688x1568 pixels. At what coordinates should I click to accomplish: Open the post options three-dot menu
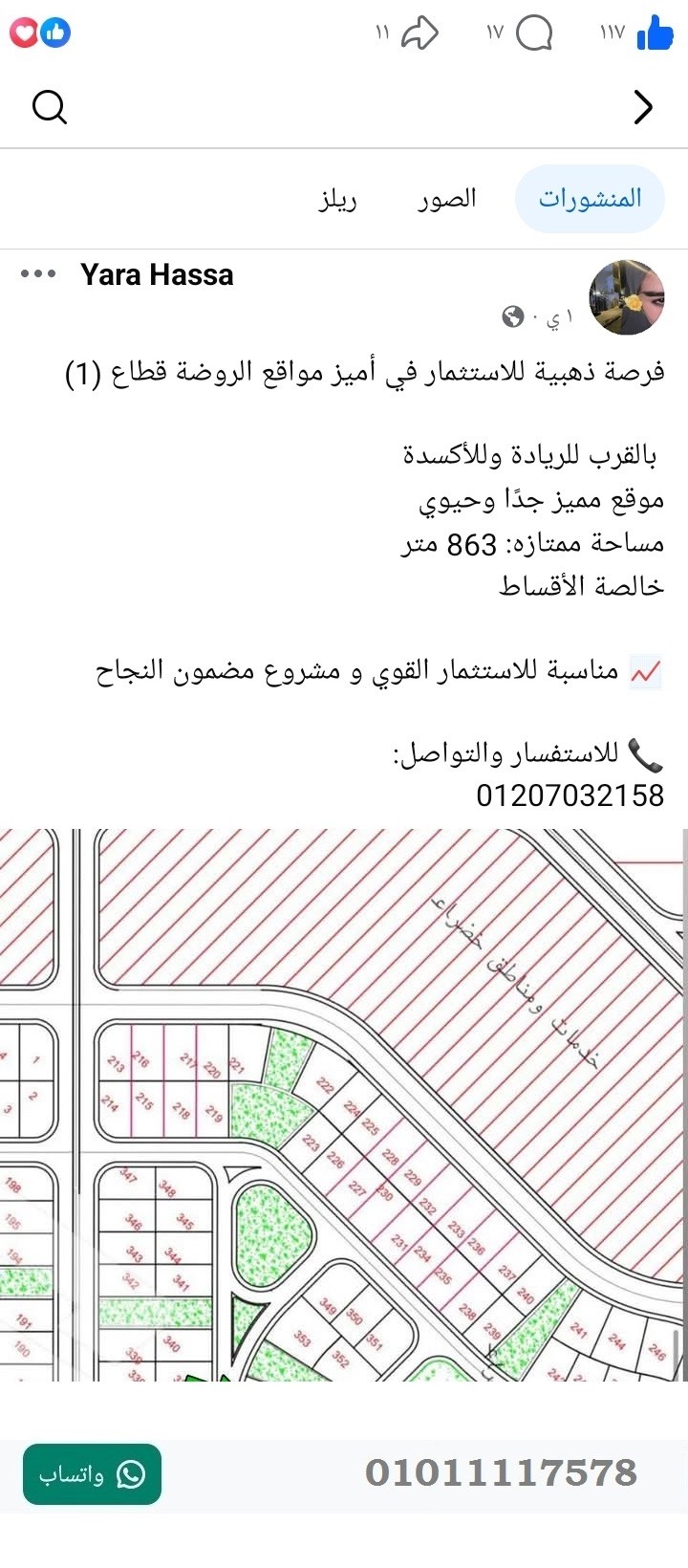point(39,275)
